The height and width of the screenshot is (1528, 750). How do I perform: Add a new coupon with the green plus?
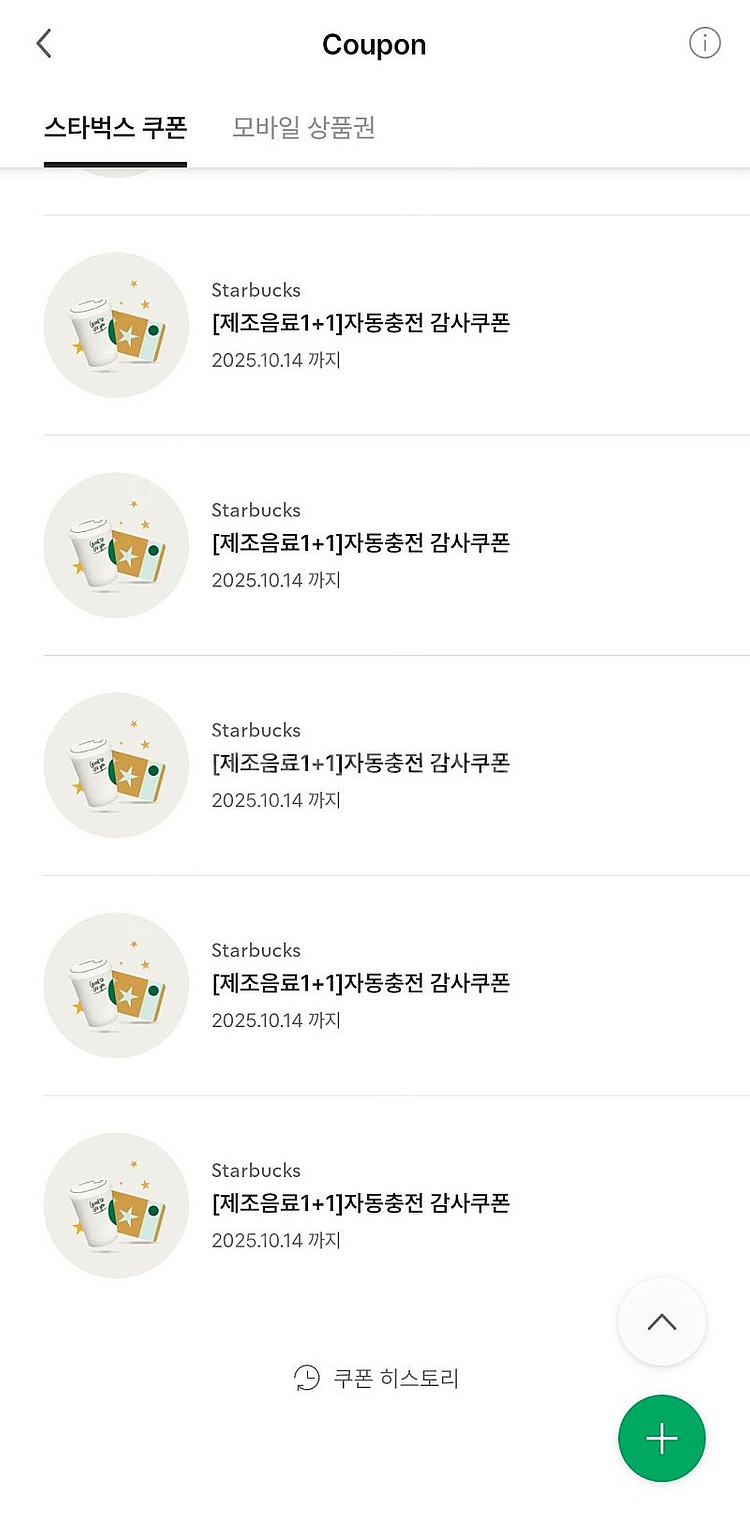tap(662, 1438)
